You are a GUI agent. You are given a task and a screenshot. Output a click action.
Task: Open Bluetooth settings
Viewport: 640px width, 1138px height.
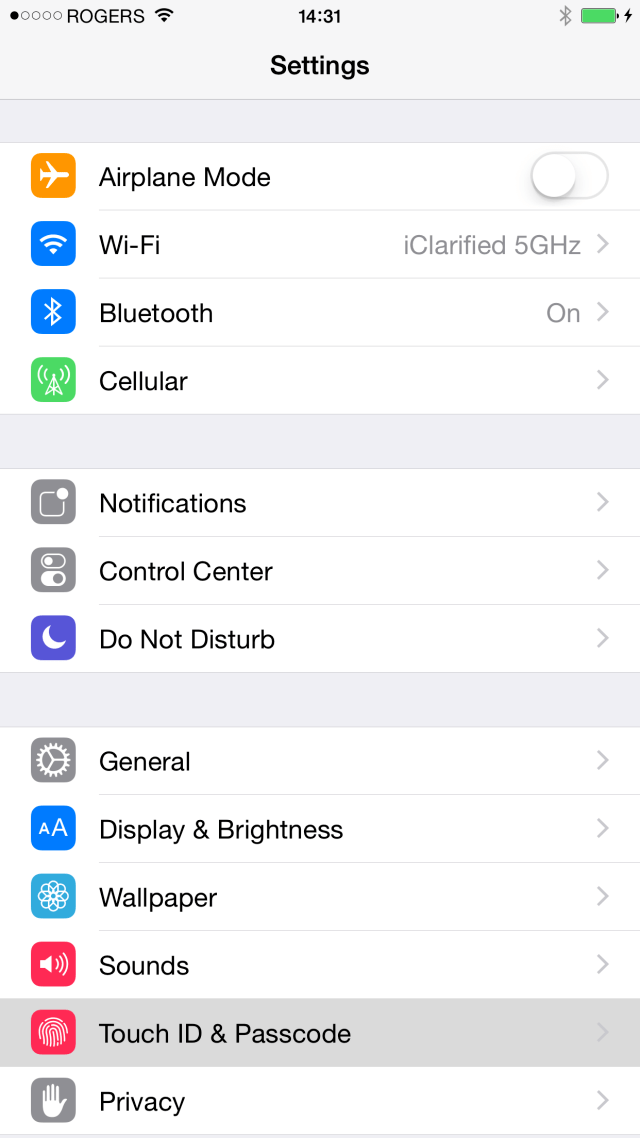point(320,313)
